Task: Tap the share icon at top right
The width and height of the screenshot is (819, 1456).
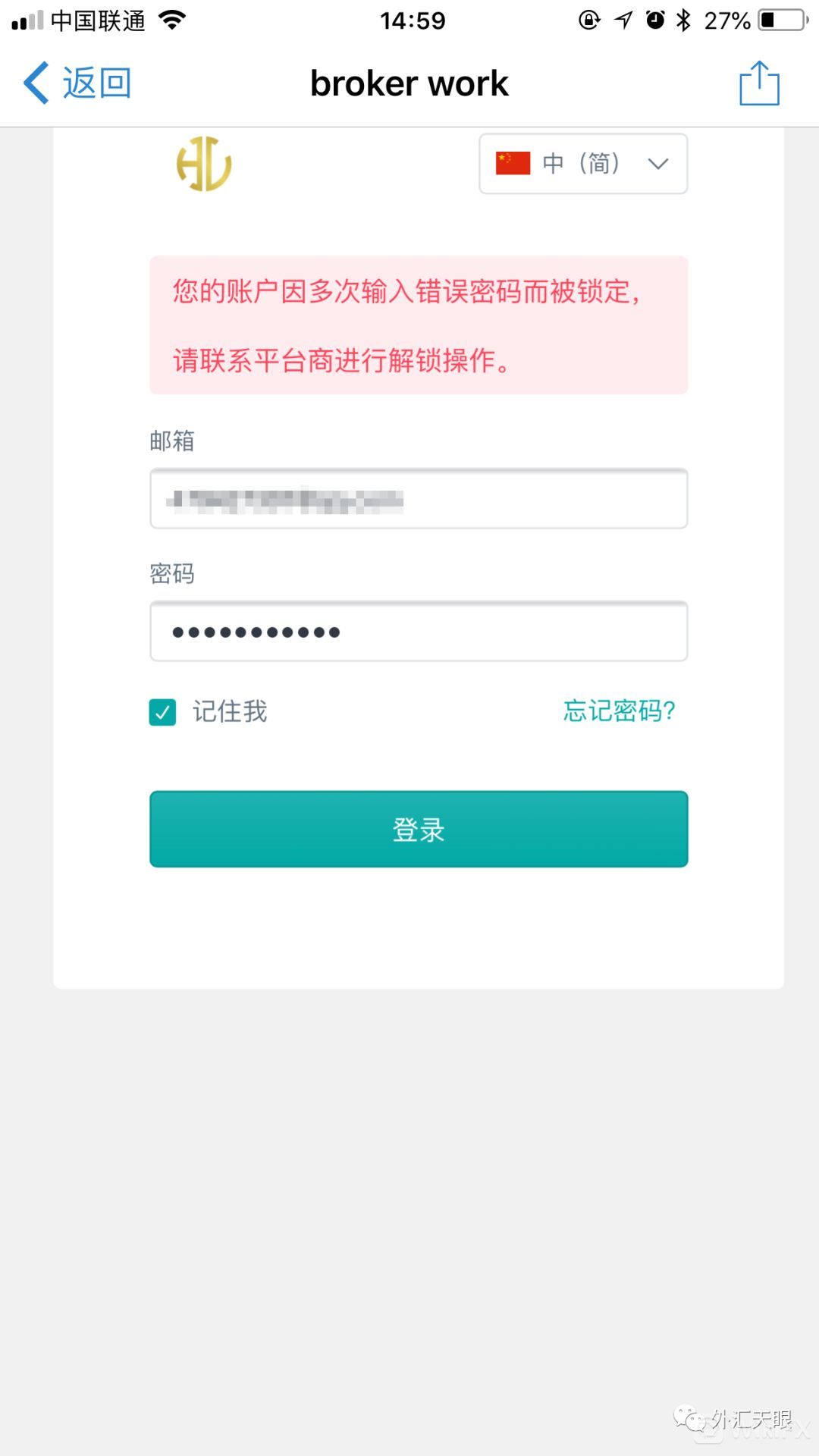Action: point(758,83)
